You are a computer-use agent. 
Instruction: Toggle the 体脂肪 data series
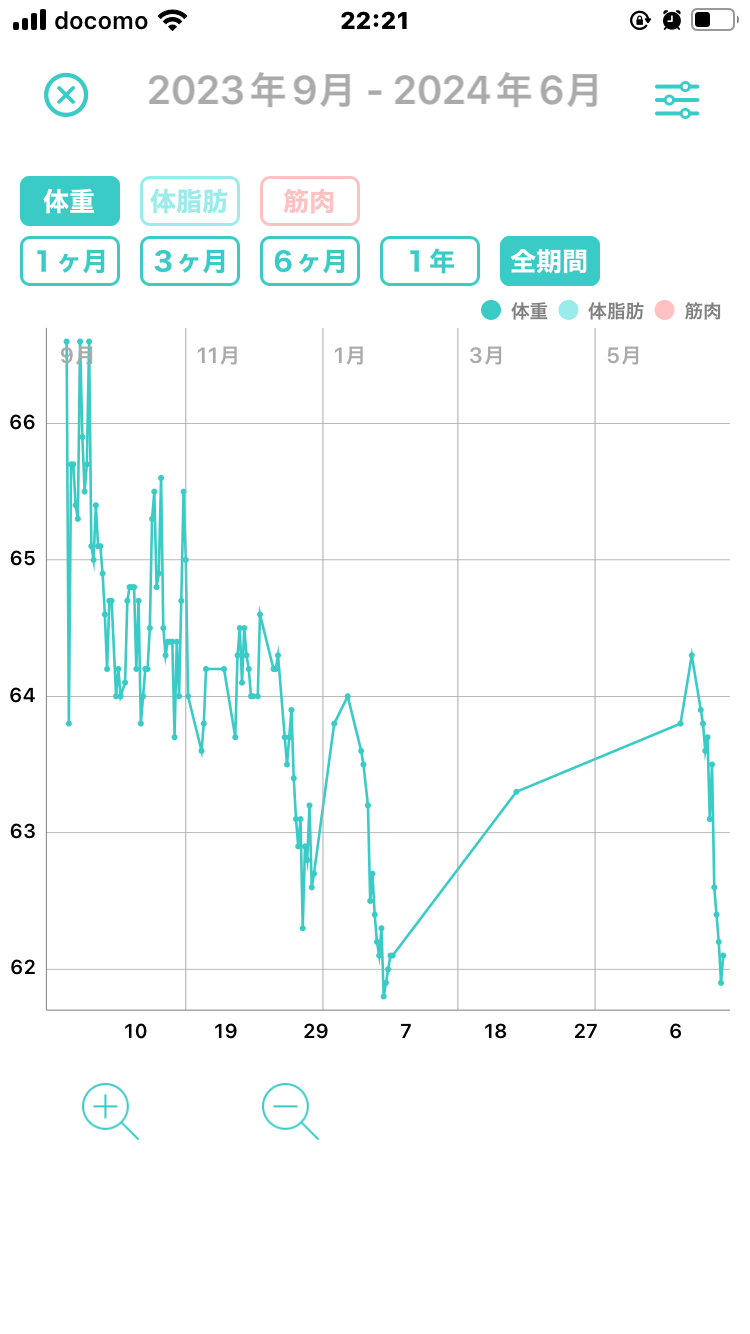point(189,201)
